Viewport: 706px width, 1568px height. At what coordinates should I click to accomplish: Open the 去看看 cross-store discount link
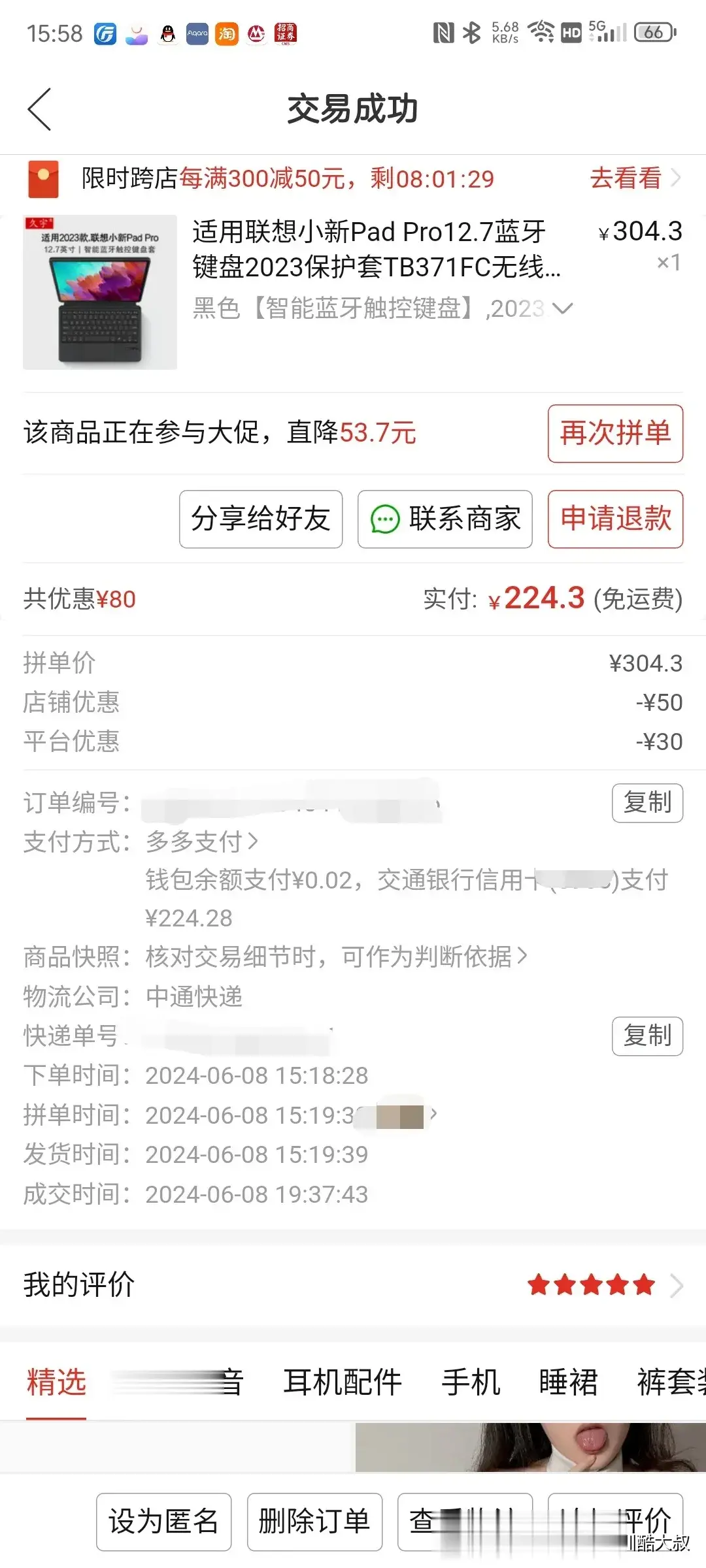(x=634, y=178)
